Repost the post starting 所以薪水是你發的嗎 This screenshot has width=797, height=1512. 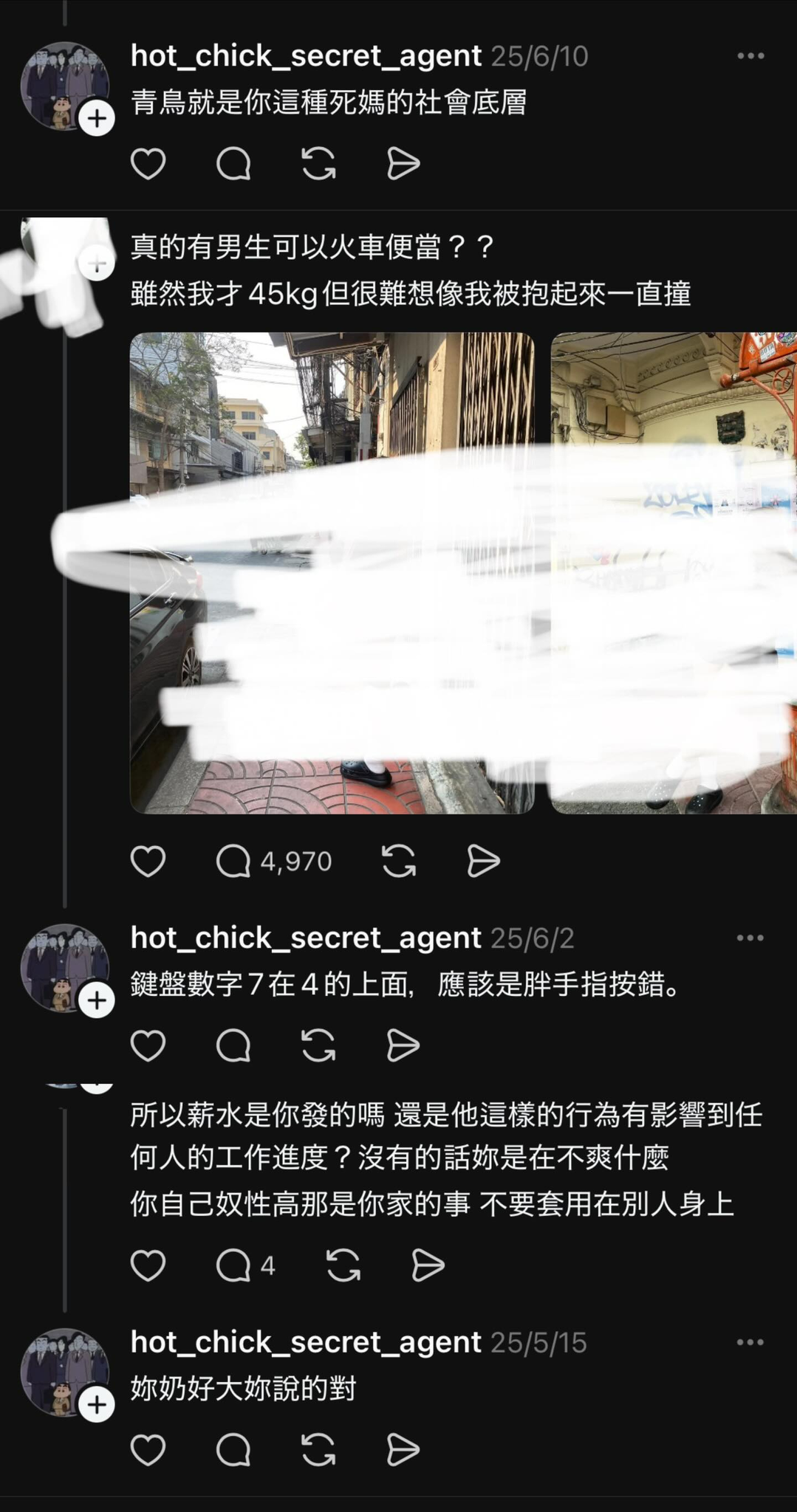(x=343, y=1266)
